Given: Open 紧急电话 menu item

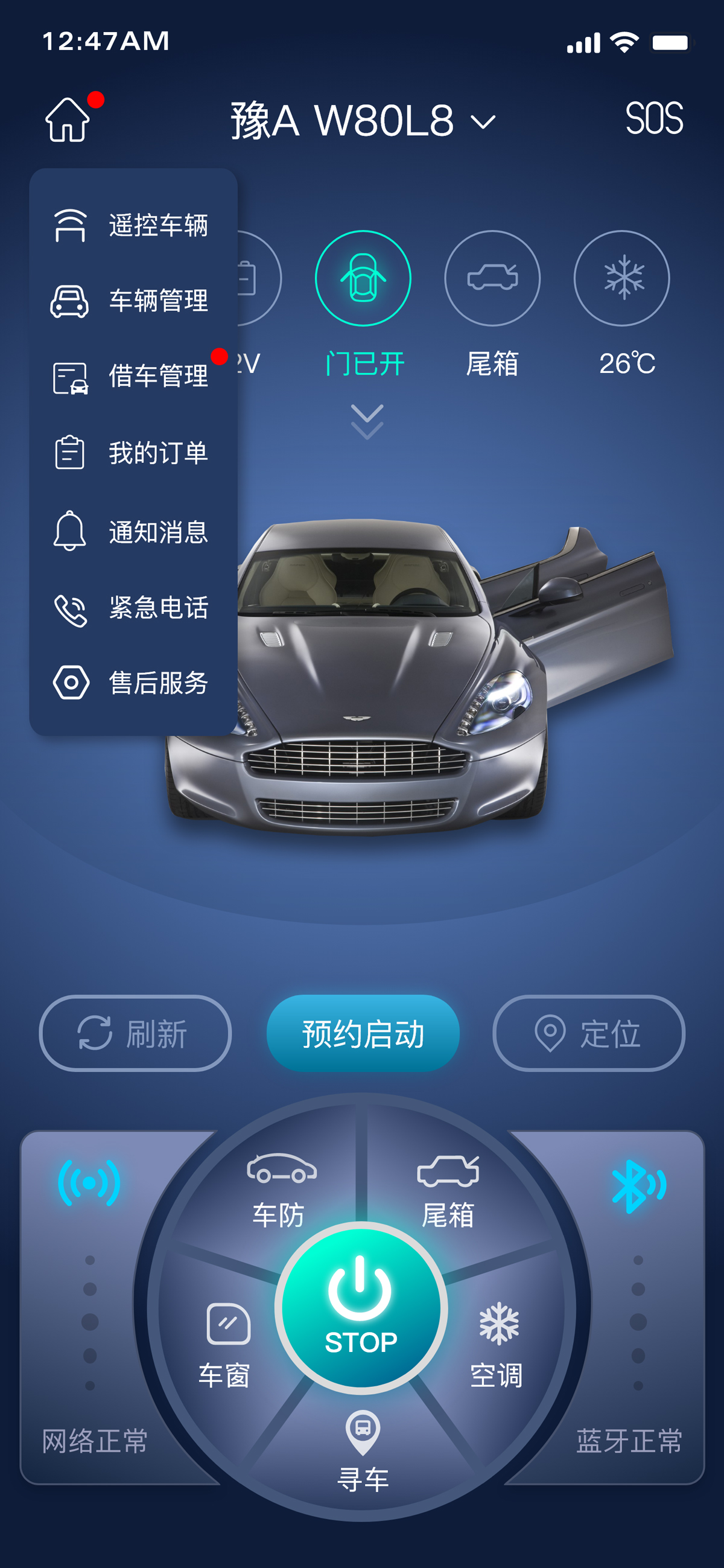Looking at the screenshot, I should click(x=133, y=608).
